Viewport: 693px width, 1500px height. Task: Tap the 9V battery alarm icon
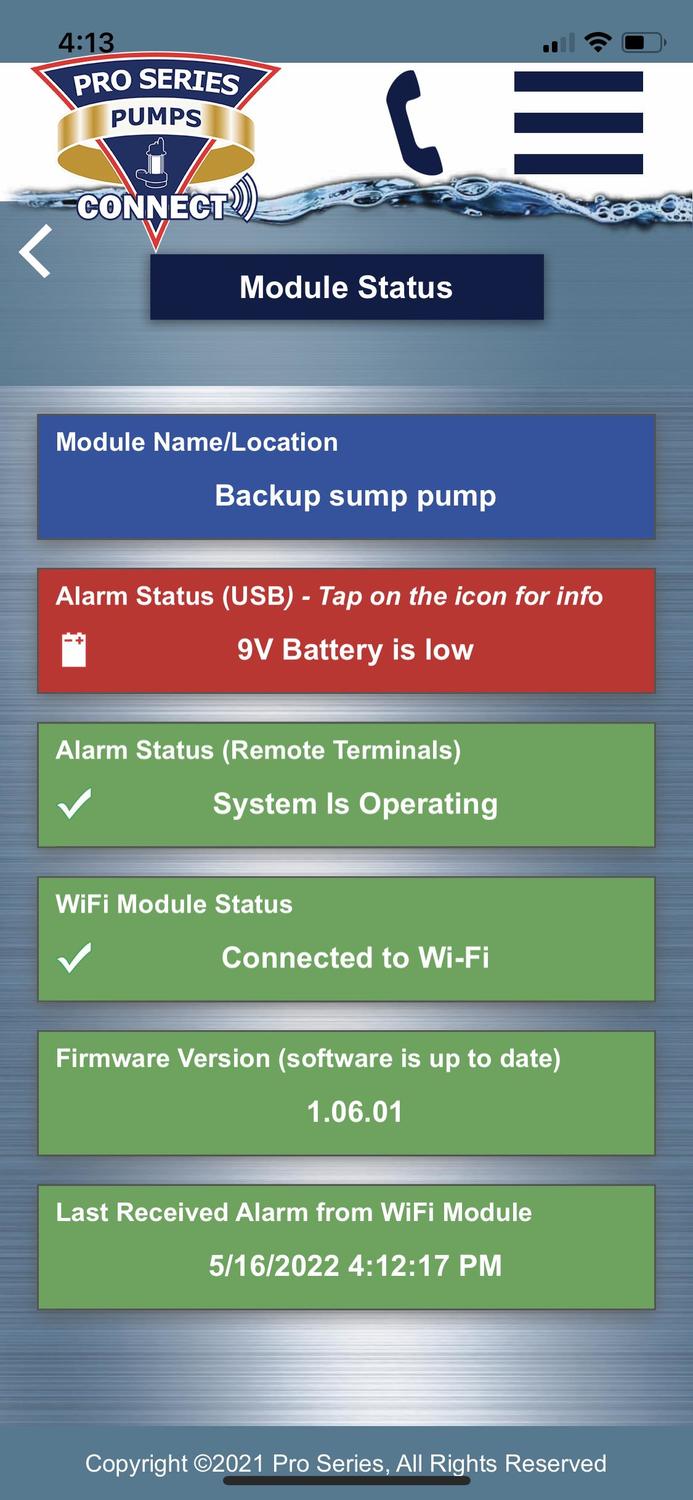point(74,650)
